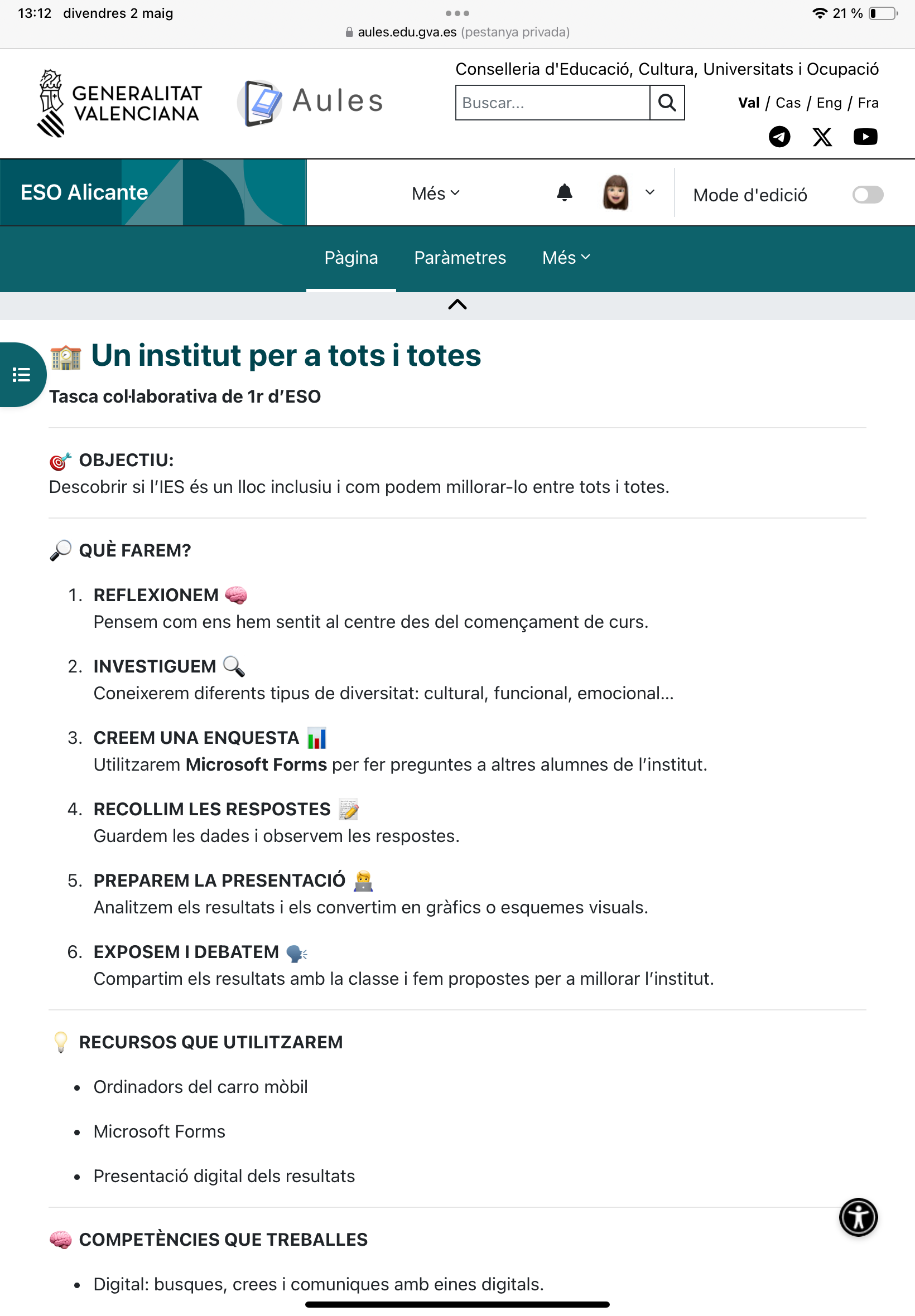Tap the search magnifier button
The image size is (915, 1316).
pos(667,103)
